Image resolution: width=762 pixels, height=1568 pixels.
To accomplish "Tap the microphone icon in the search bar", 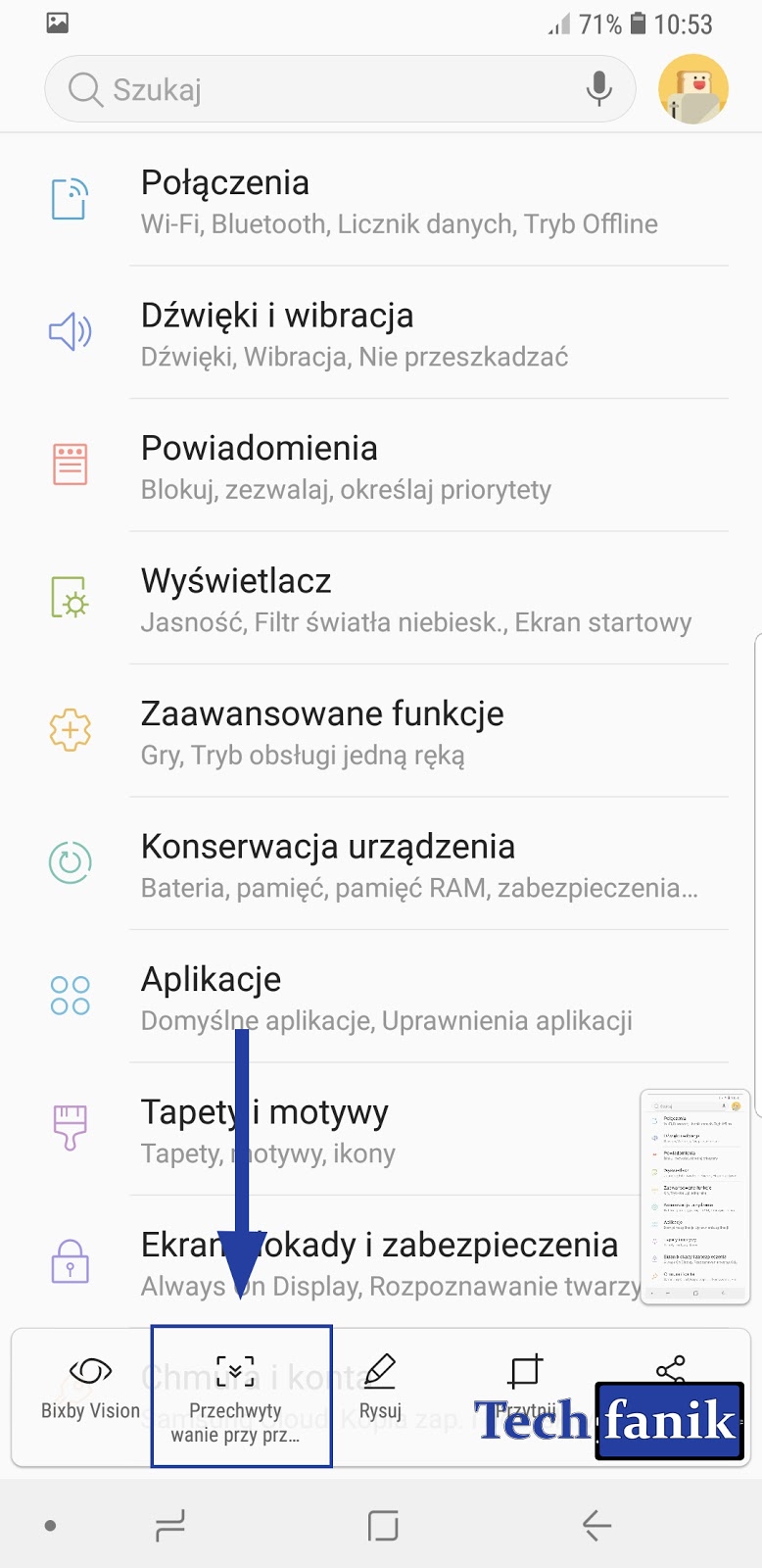I will click(x=597, y=88).
